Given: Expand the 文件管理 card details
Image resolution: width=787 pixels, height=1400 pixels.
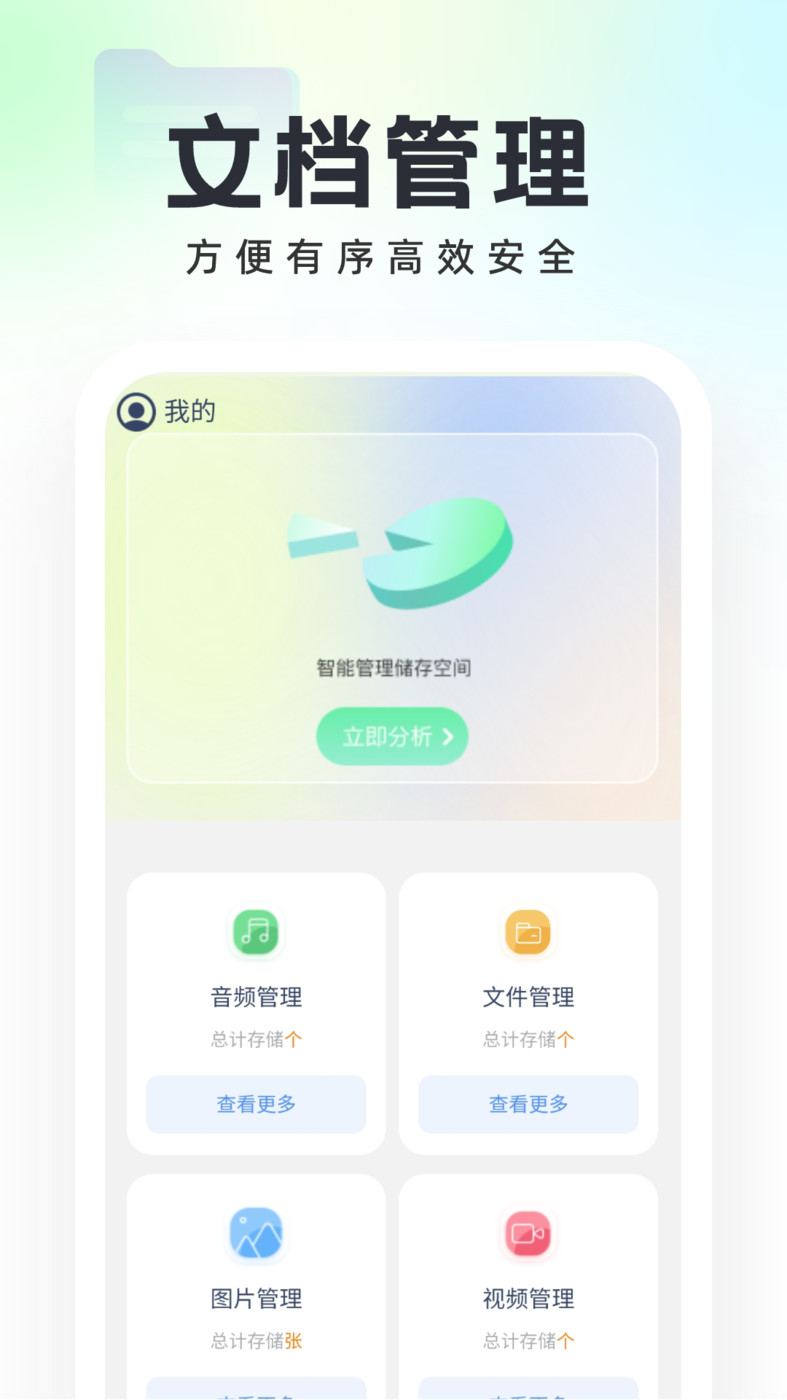Looking at the screenshot, I should click(527, 1104).
